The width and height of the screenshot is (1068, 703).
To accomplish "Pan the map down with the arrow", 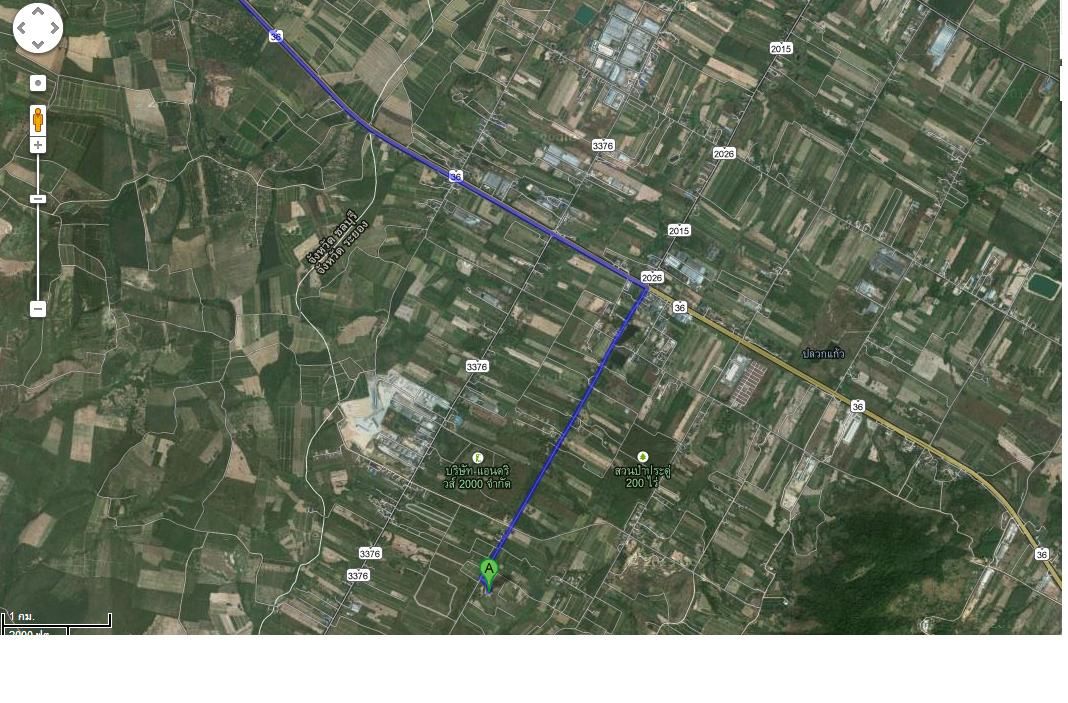I will pos(38,44).
